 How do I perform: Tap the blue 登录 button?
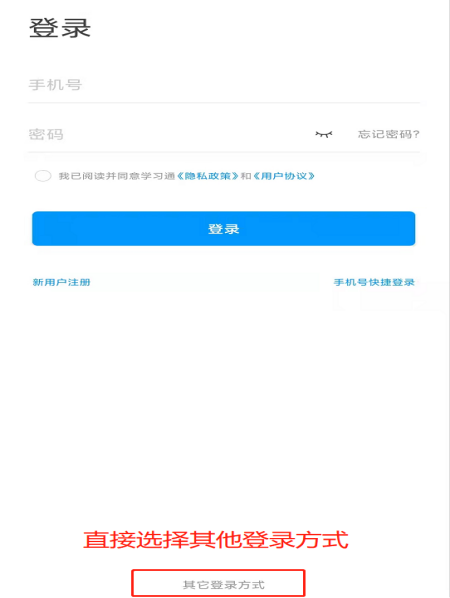click(223, 228)
